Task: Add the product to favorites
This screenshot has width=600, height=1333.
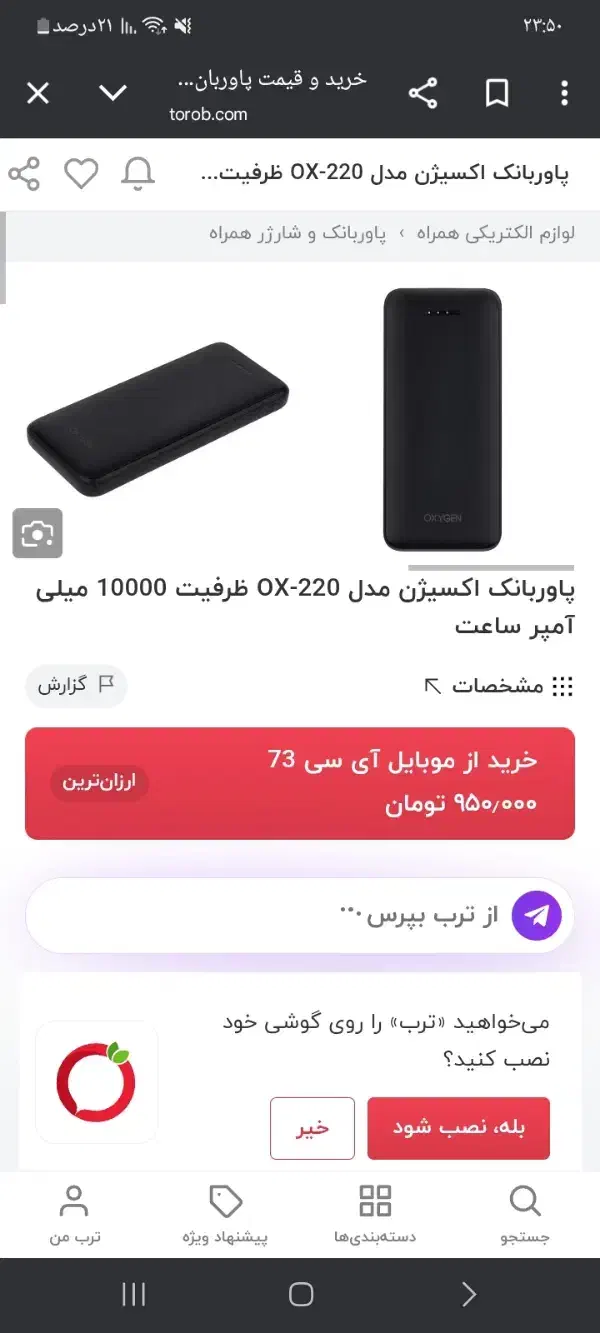Action: tap(81, 174)
